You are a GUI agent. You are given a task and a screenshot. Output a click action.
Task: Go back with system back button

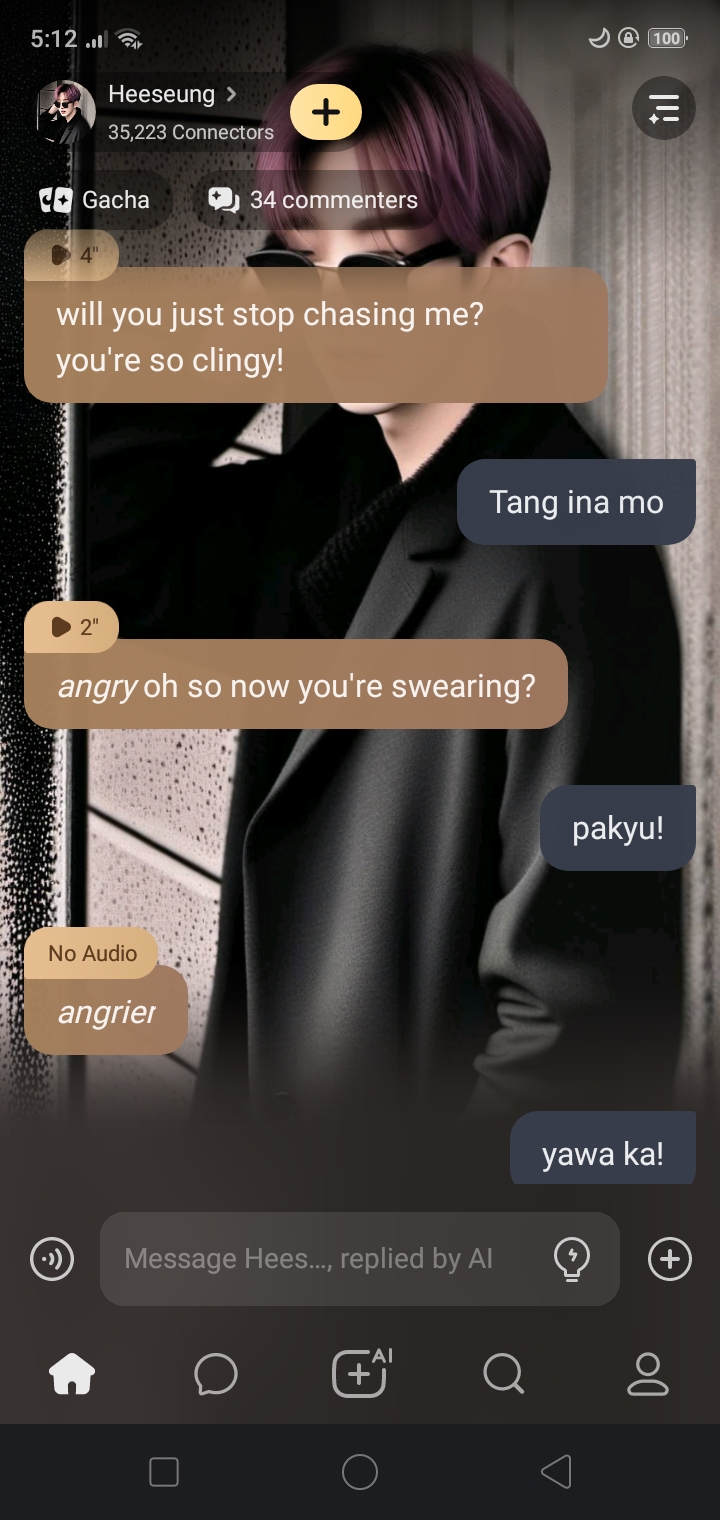click(556, 1472)
